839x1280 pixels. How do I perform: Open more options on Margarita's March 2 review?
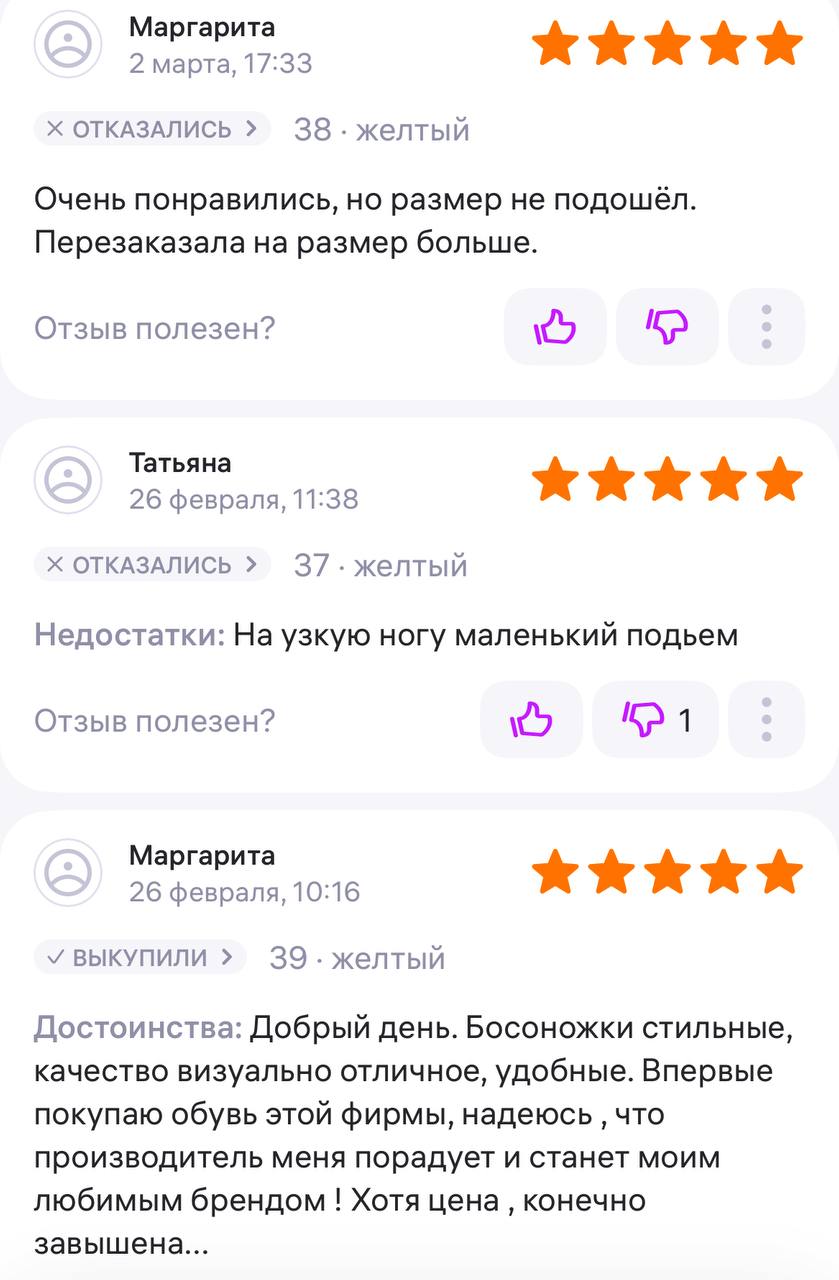click(766, 326)
